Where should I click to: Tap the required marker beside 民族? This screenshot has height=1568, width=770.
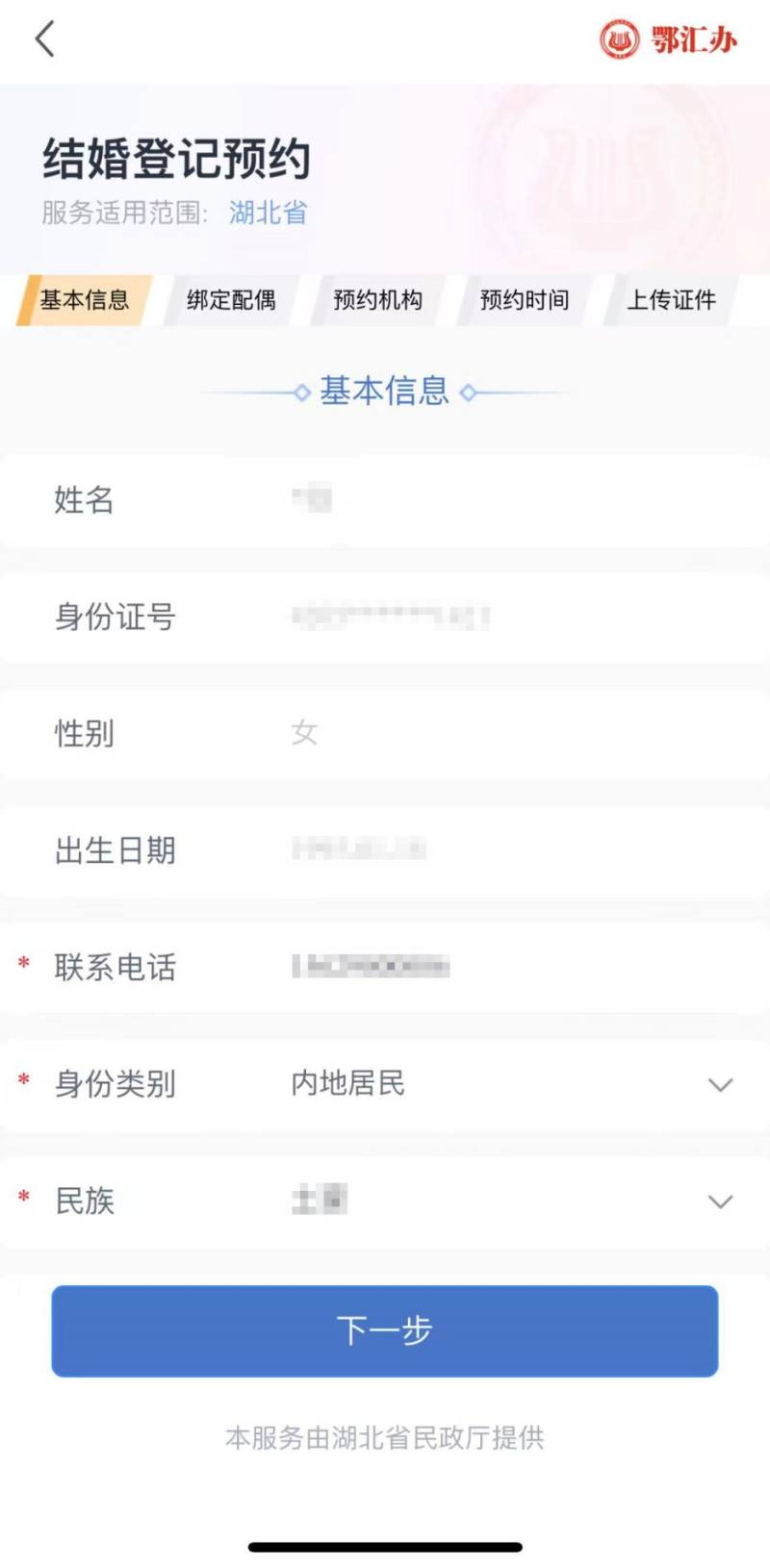point(23,1196)
